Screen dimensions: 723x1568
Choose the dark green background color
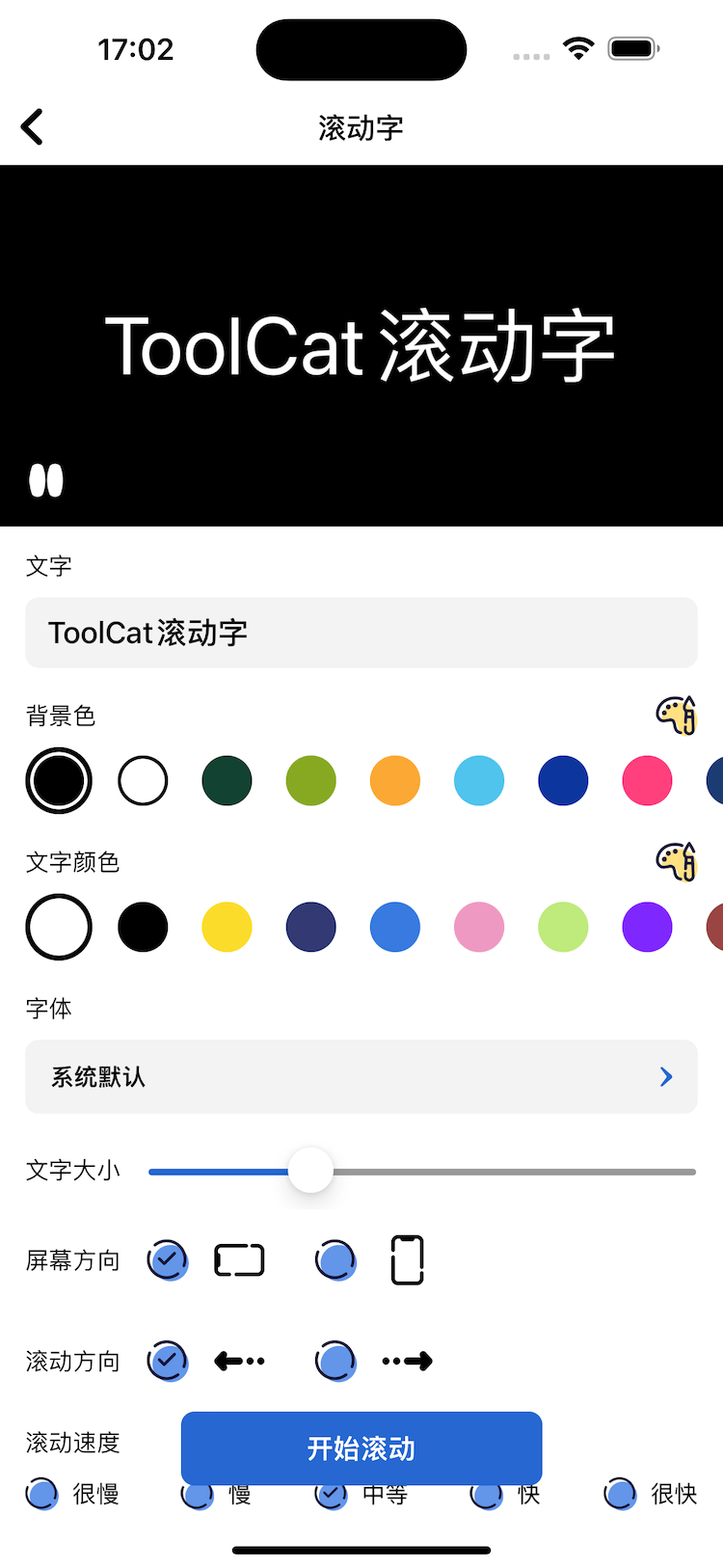tap(227, 781)
